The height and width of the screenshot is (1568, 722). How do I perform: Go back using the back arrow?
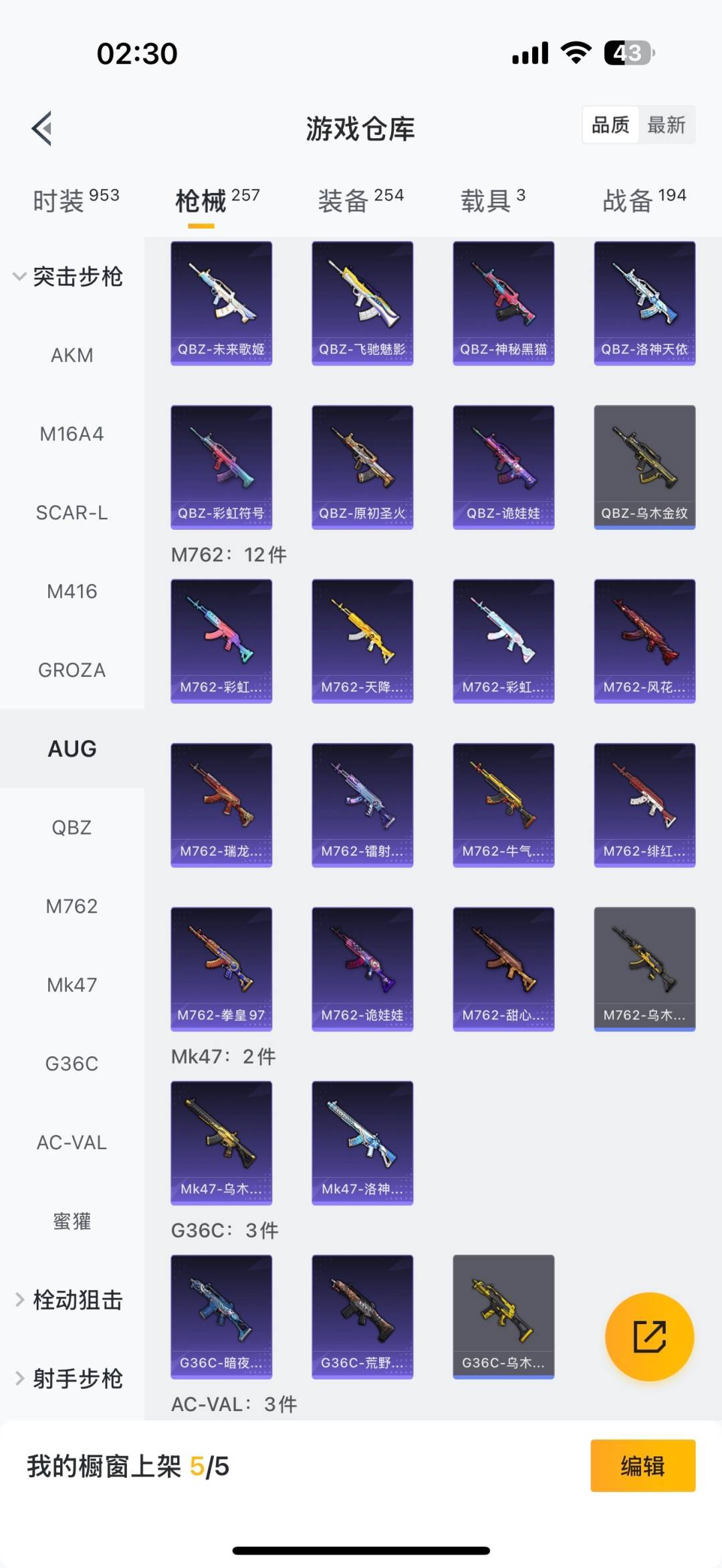pos(42,128)
